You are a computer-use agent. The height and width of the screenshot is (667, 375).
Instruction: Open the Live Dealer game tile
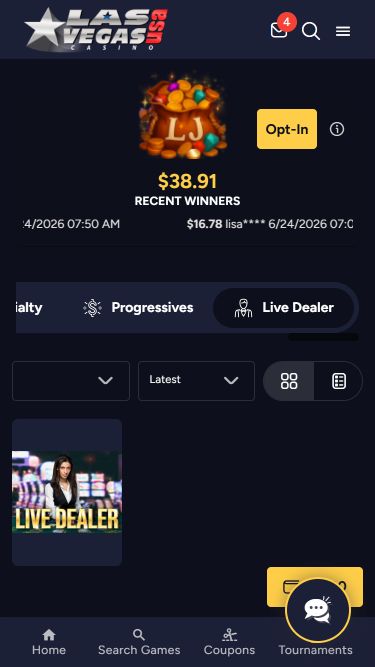point(67,492)
